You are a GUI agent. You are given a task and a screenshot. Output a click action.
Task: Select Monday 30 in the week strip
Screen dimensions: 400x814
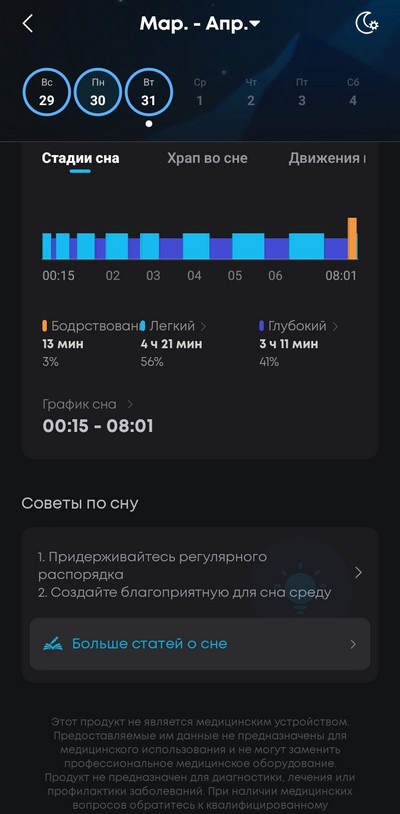pyautogui.click(x=98, y=92)
